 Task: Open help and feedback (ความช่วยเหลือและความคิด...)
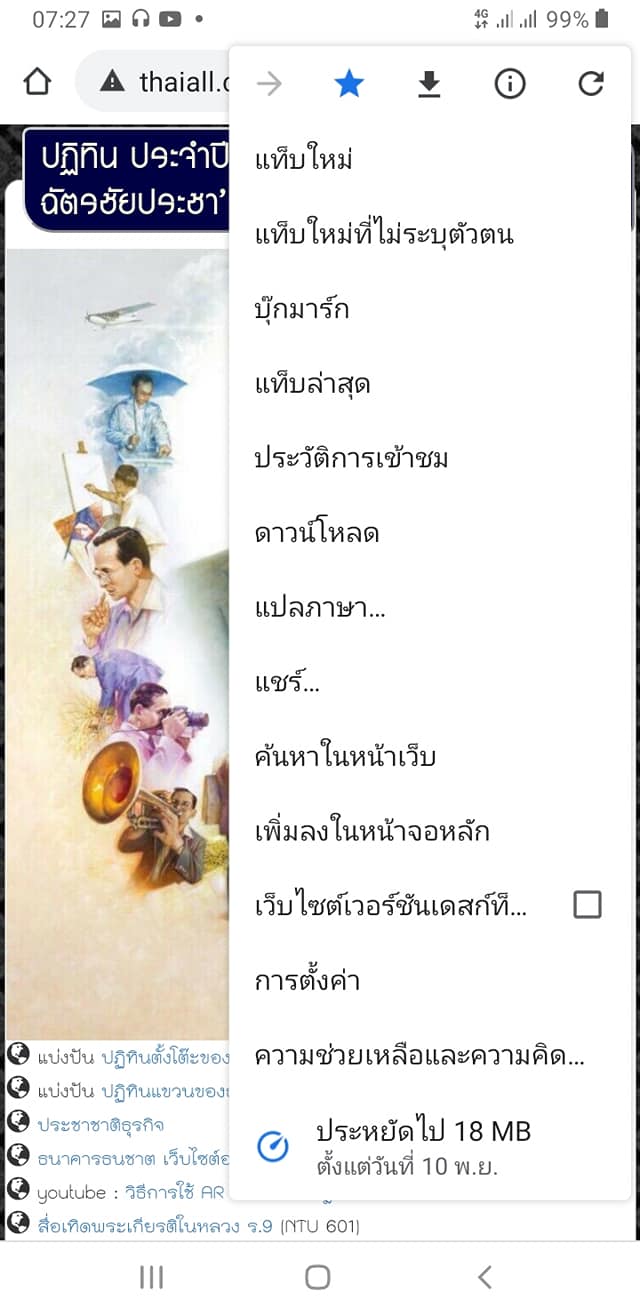(420, 1055)
